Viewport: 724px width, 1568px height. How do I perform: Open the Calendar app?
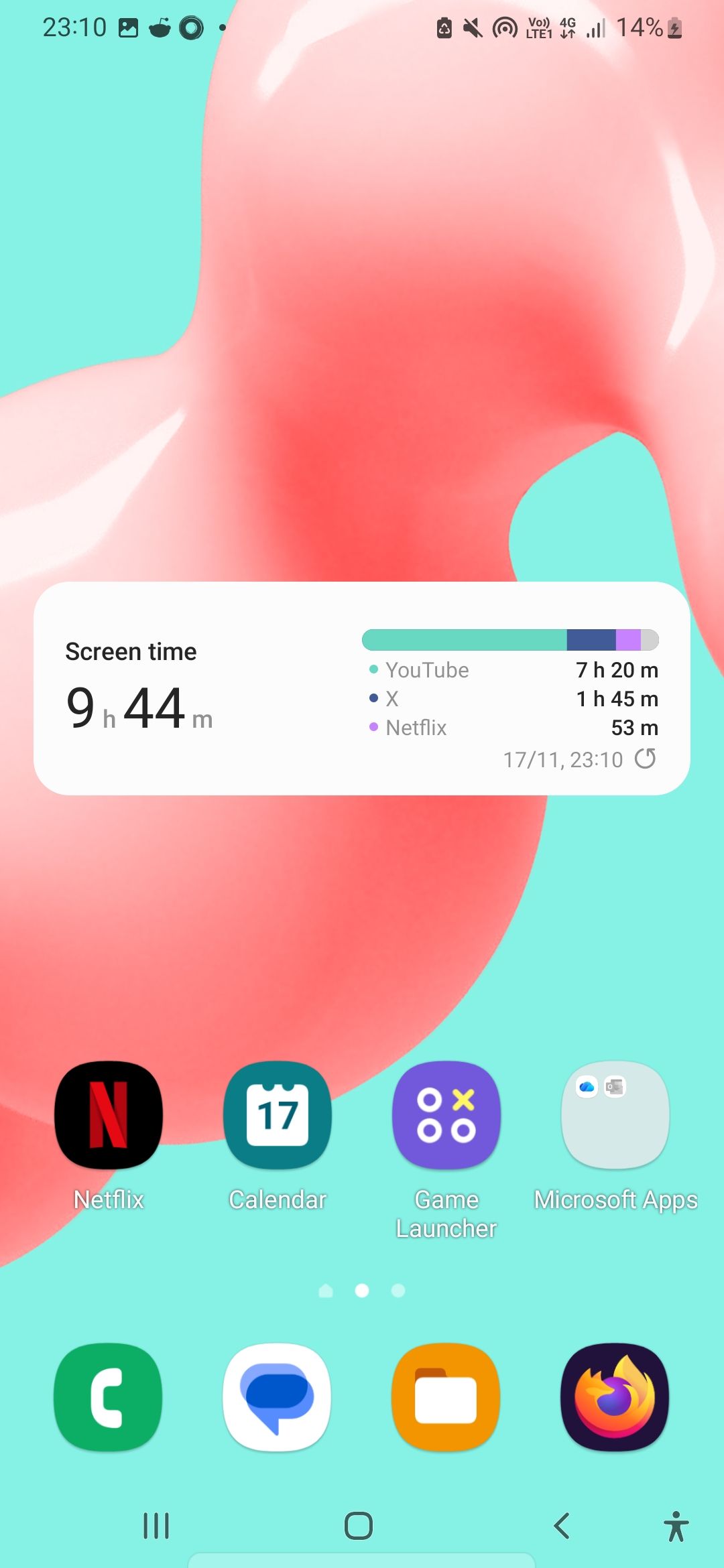pos(278,1116)
